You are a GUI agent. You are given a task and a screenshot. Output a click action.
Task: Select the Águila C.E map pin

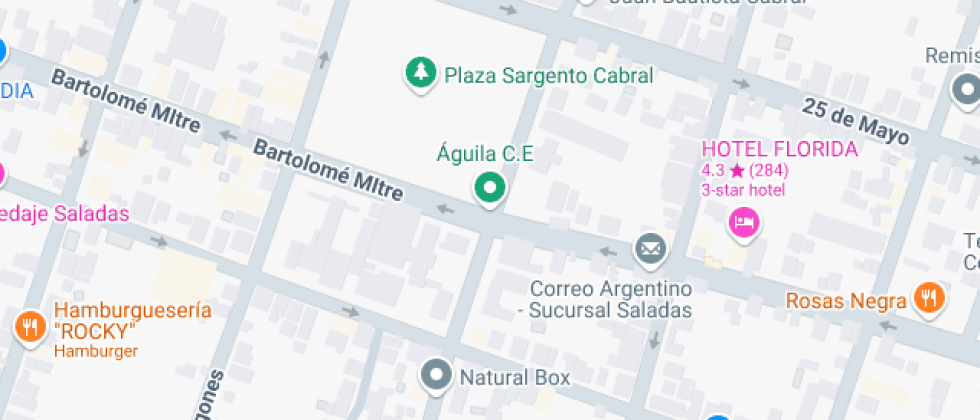pyautogui.click(x=488, y=186)
